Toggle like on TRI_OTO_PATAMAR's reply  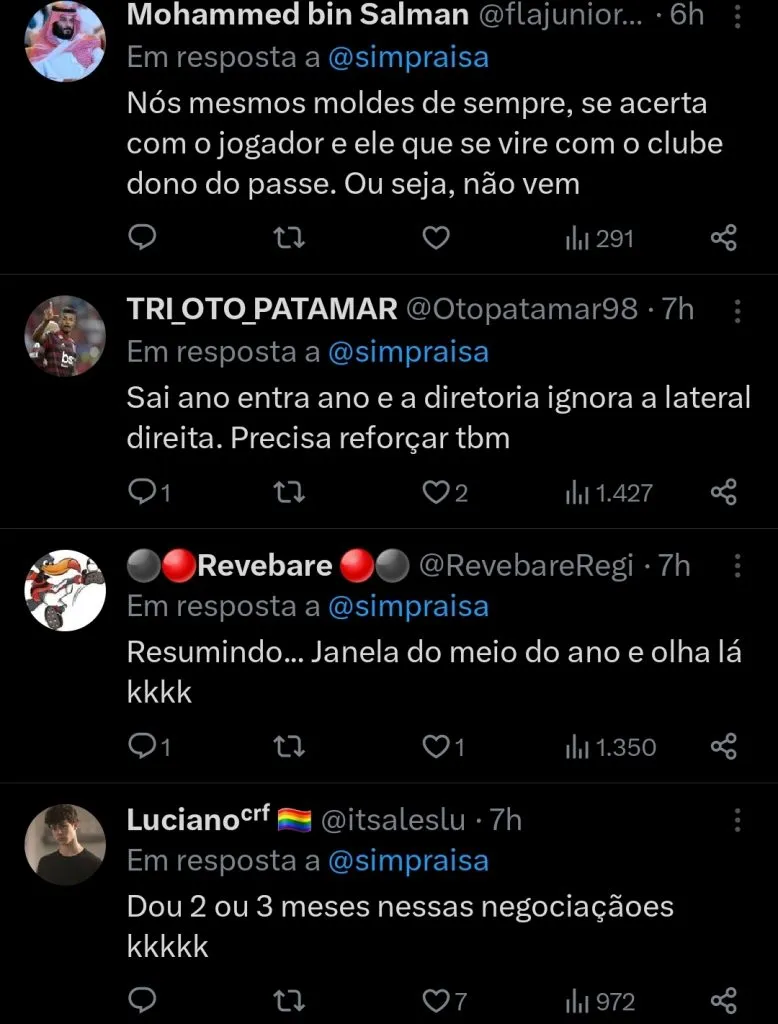436,491
